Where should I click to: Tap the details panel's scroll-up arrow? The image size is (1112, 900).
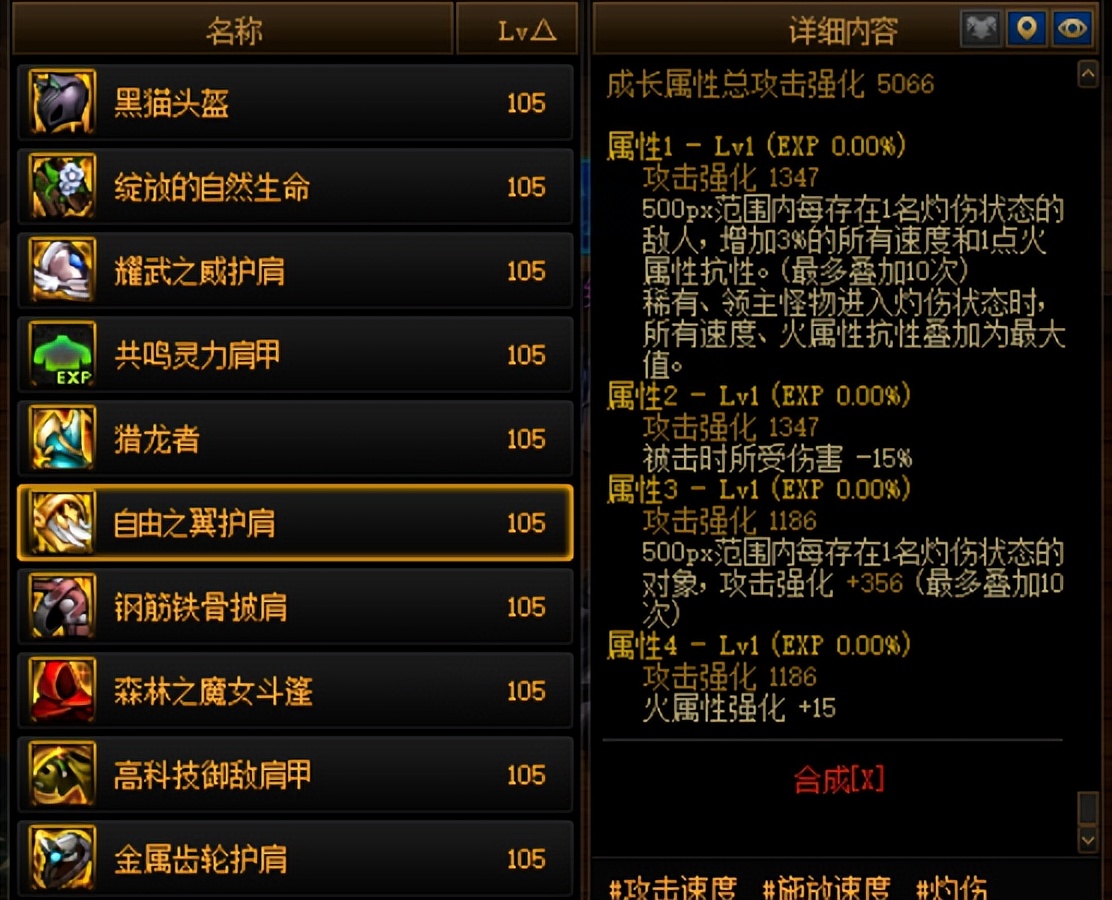pos(1087,74)
